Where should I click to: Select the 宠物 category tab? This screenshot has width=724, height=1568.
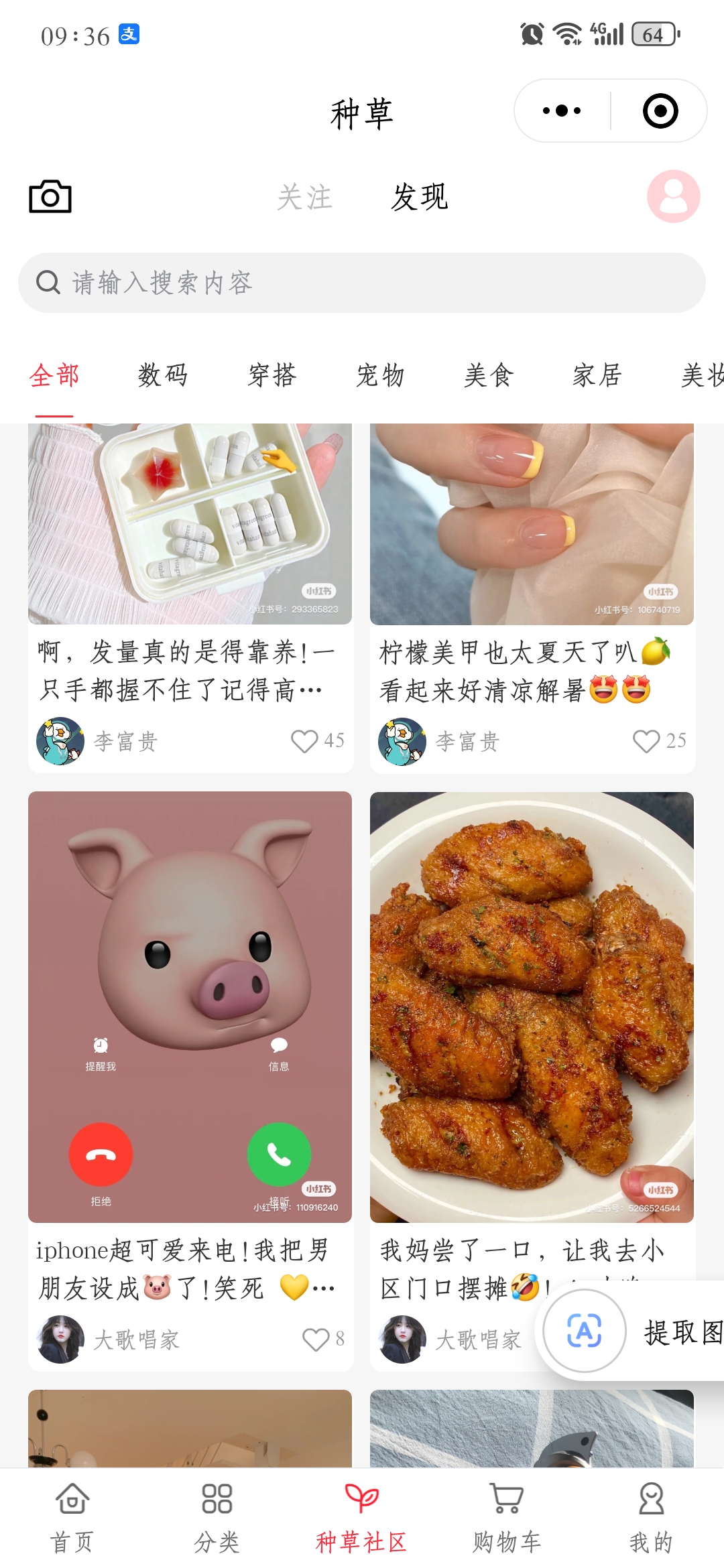coord(380,375)
